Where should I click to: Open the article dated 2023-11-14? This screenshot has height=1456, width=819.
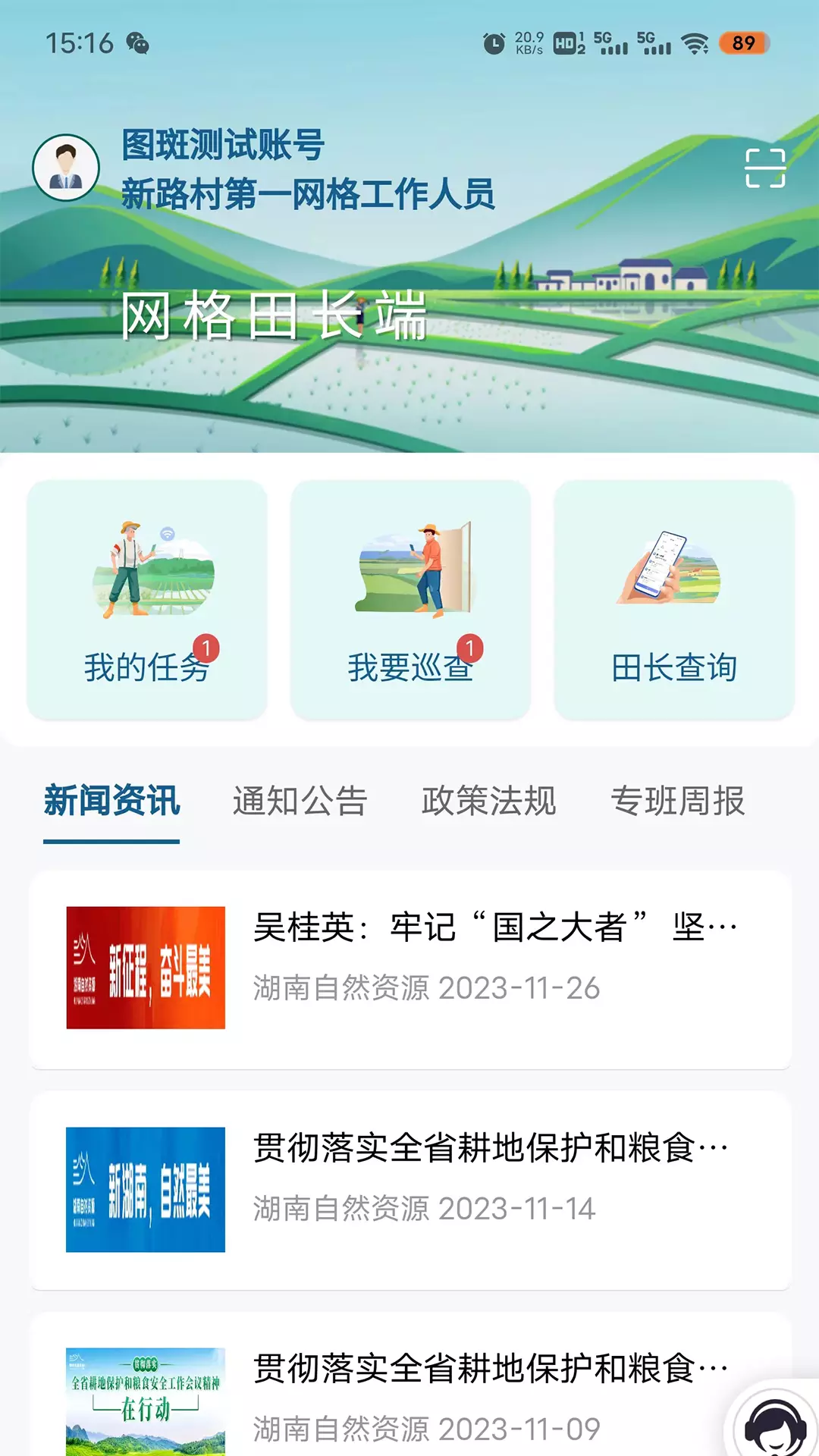coord(410,1190)
